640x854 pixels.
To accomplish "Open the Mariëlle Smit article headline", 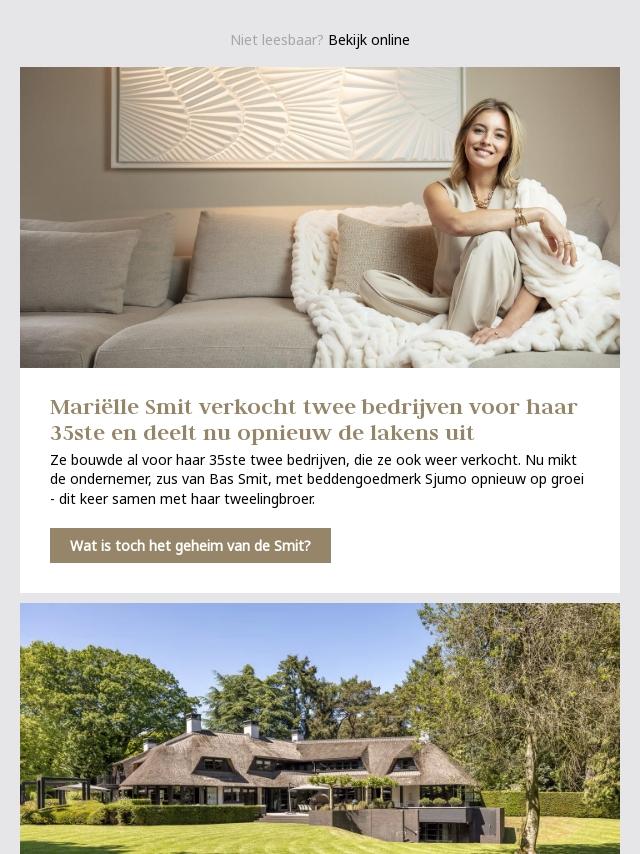I will 313,420.
